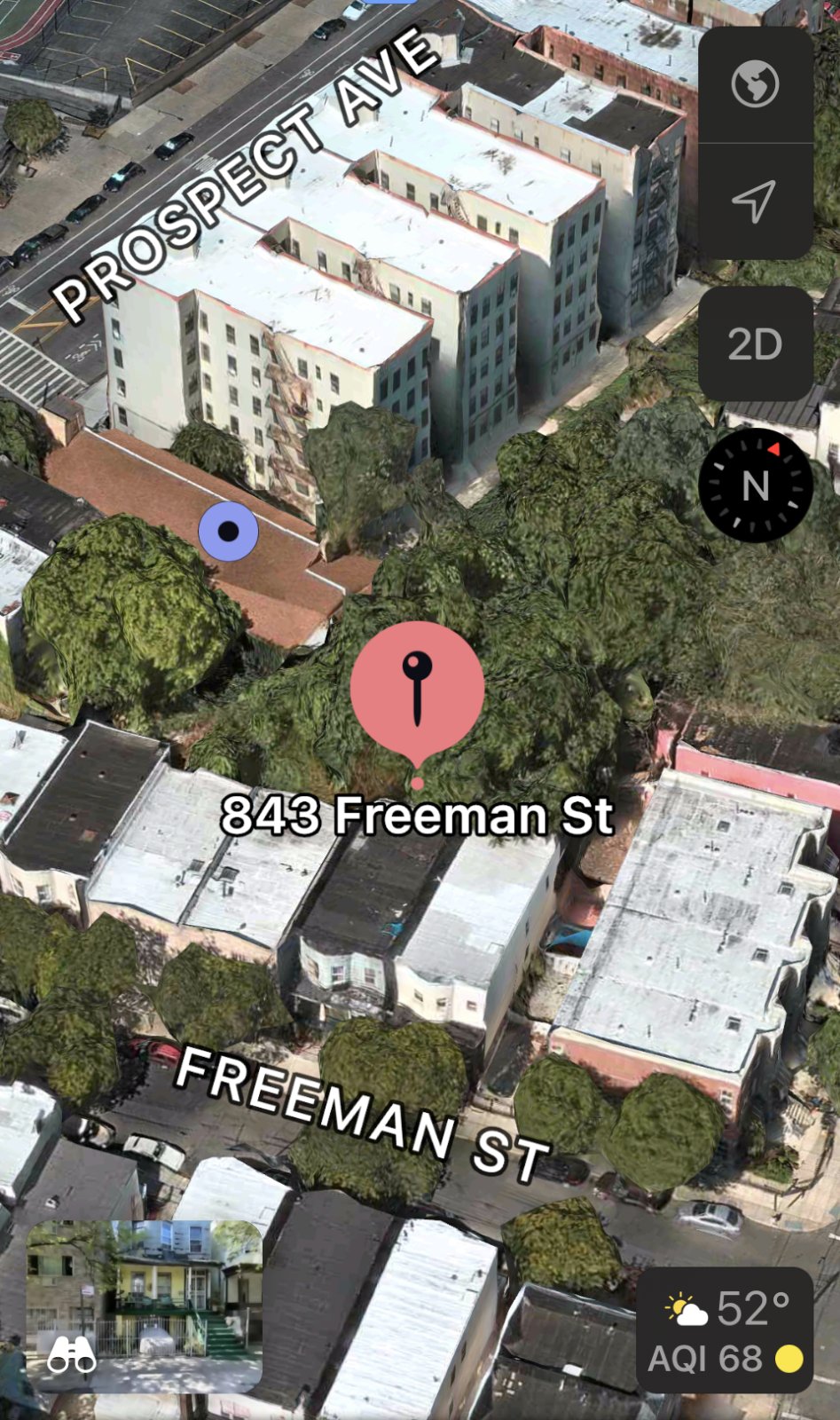The image size is (840, 1420).
Task: Select the 843 Freeman St pin
Action: (417, 690)
